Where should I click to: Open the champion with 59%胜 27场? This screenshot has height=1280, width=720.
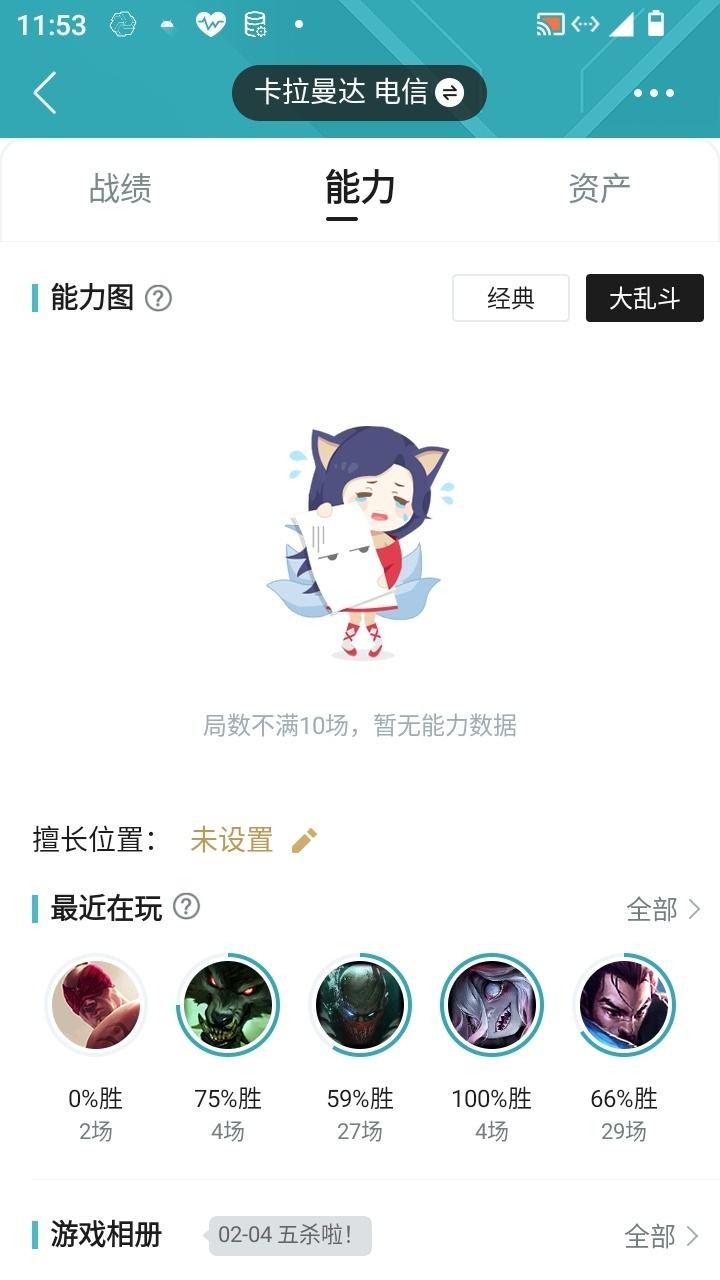point(360,1005)
